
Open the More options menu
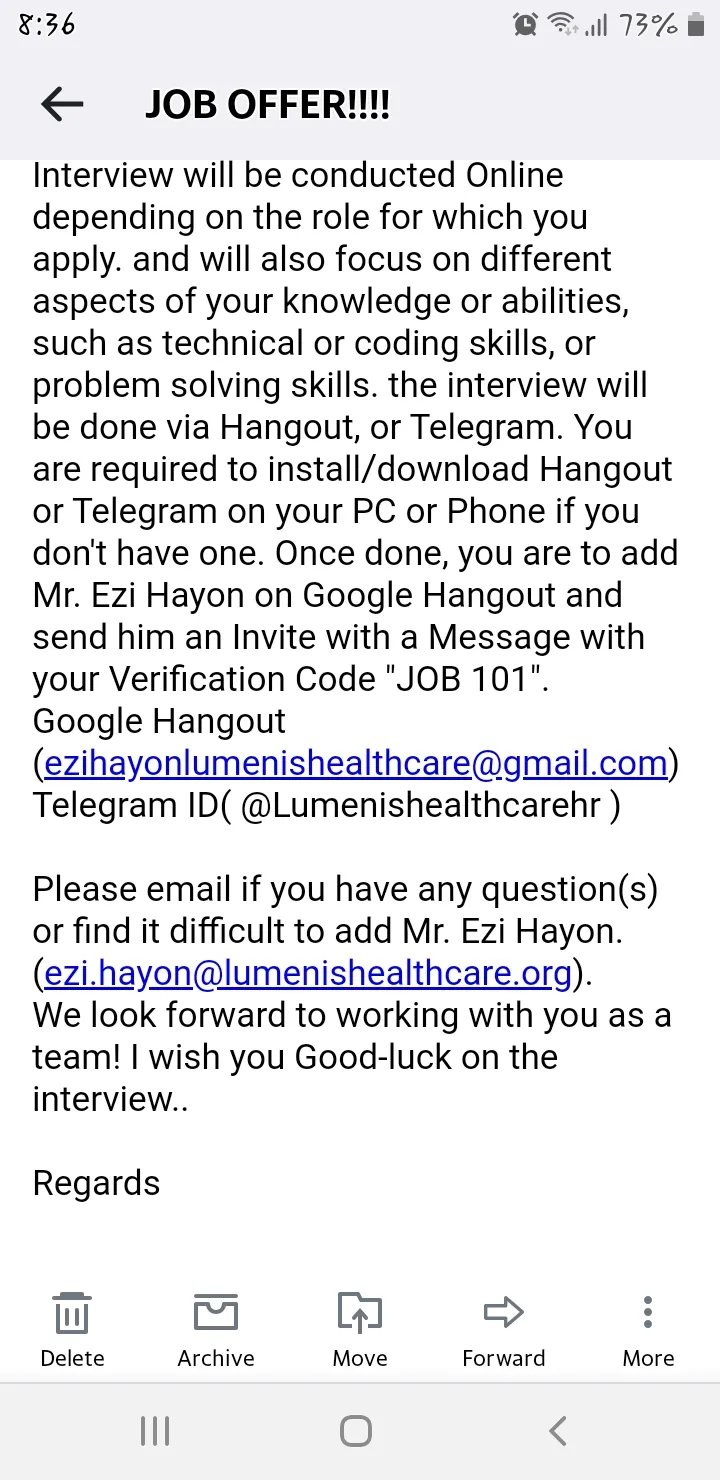(648, 1330)
